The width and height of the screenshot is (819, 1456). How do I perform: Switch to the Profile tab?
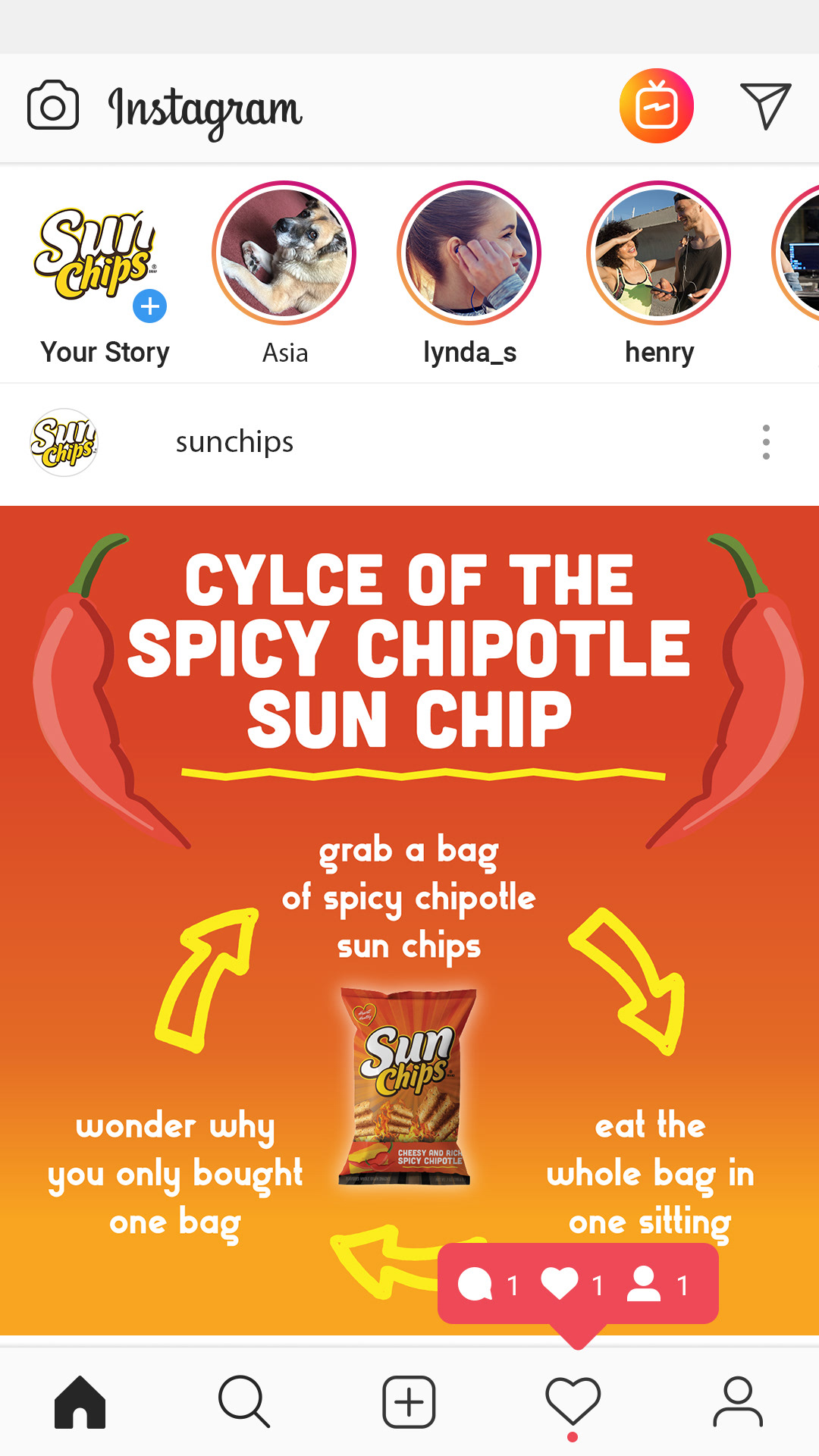point(738,1401)
